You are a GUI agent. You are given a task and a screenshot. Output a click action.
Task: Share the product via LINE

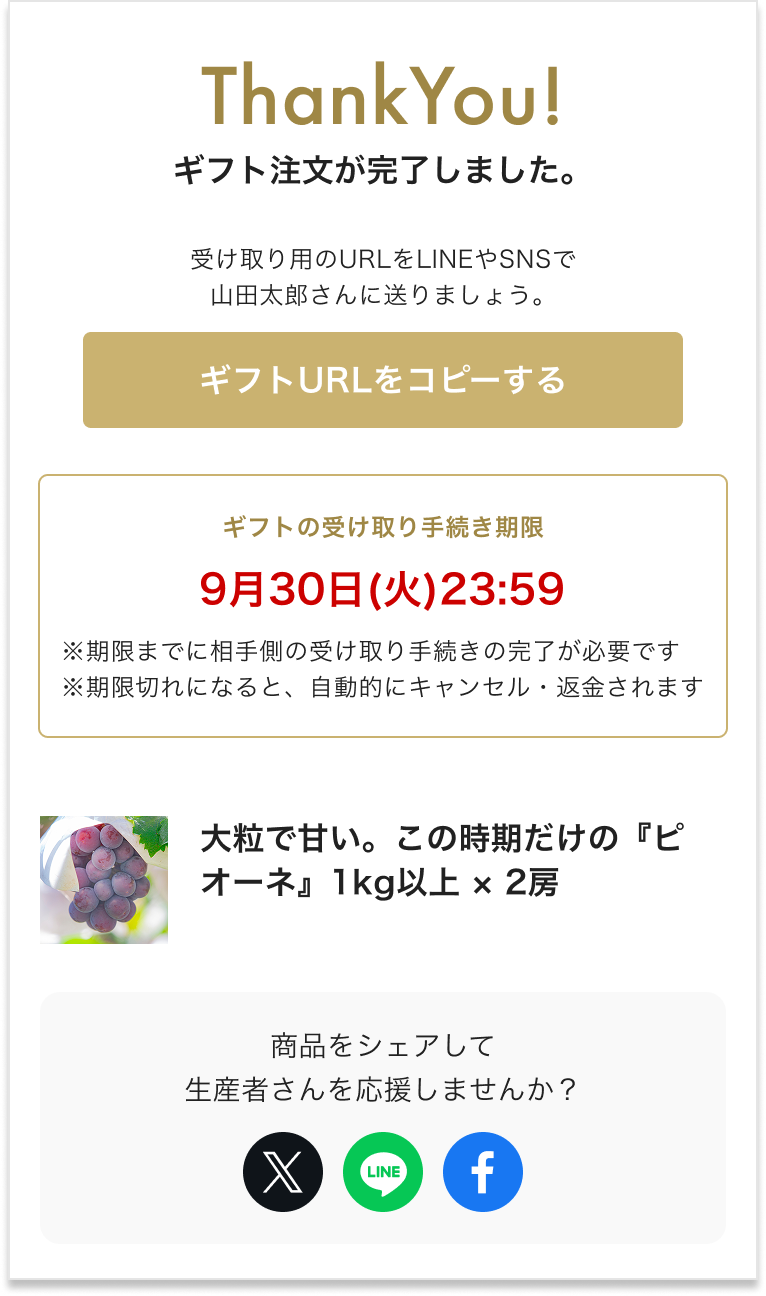point(383,1172)
